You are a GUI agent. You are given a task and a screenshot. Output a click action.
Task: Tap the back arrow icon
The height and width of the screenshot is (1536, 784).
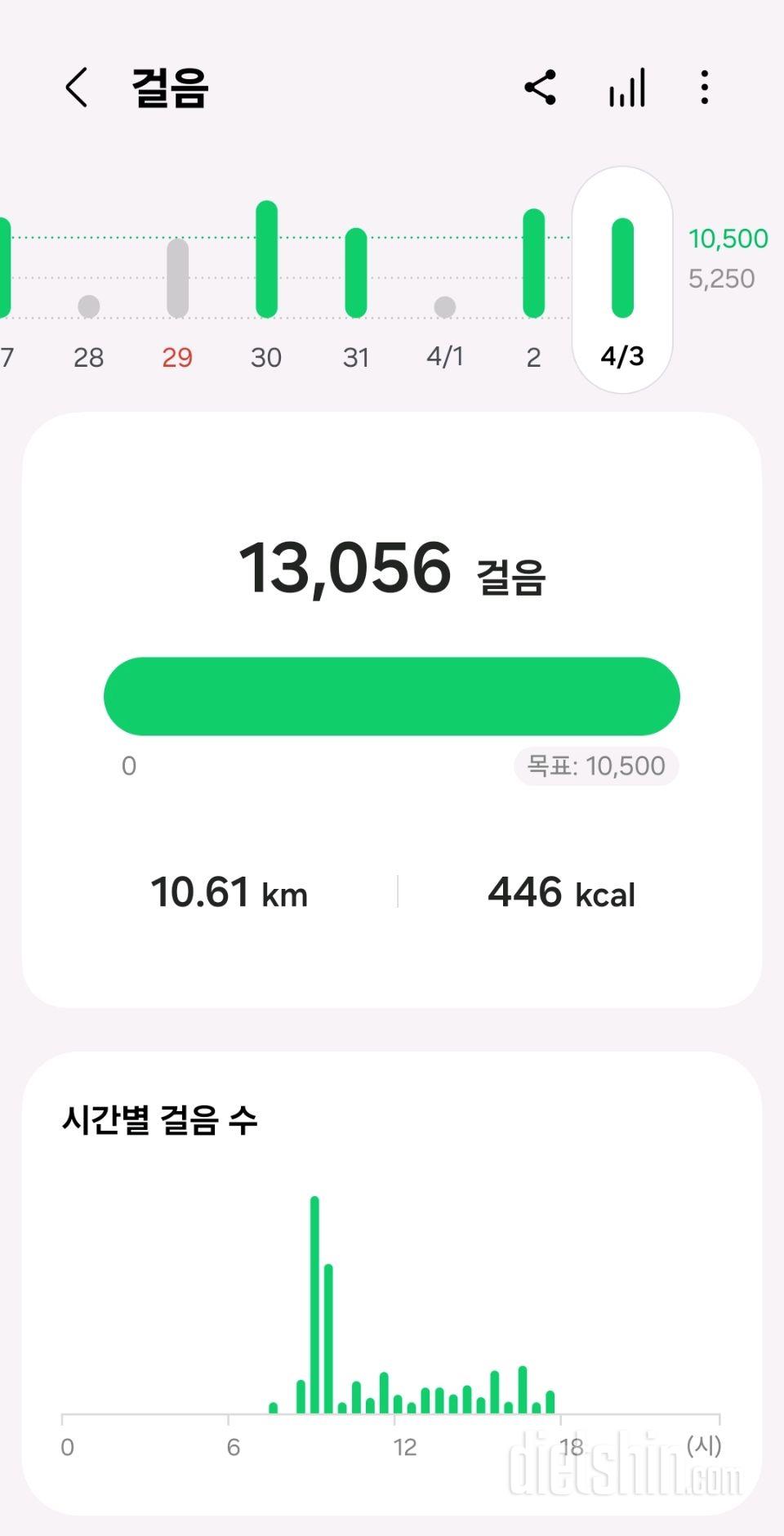[x=76, y=87]
